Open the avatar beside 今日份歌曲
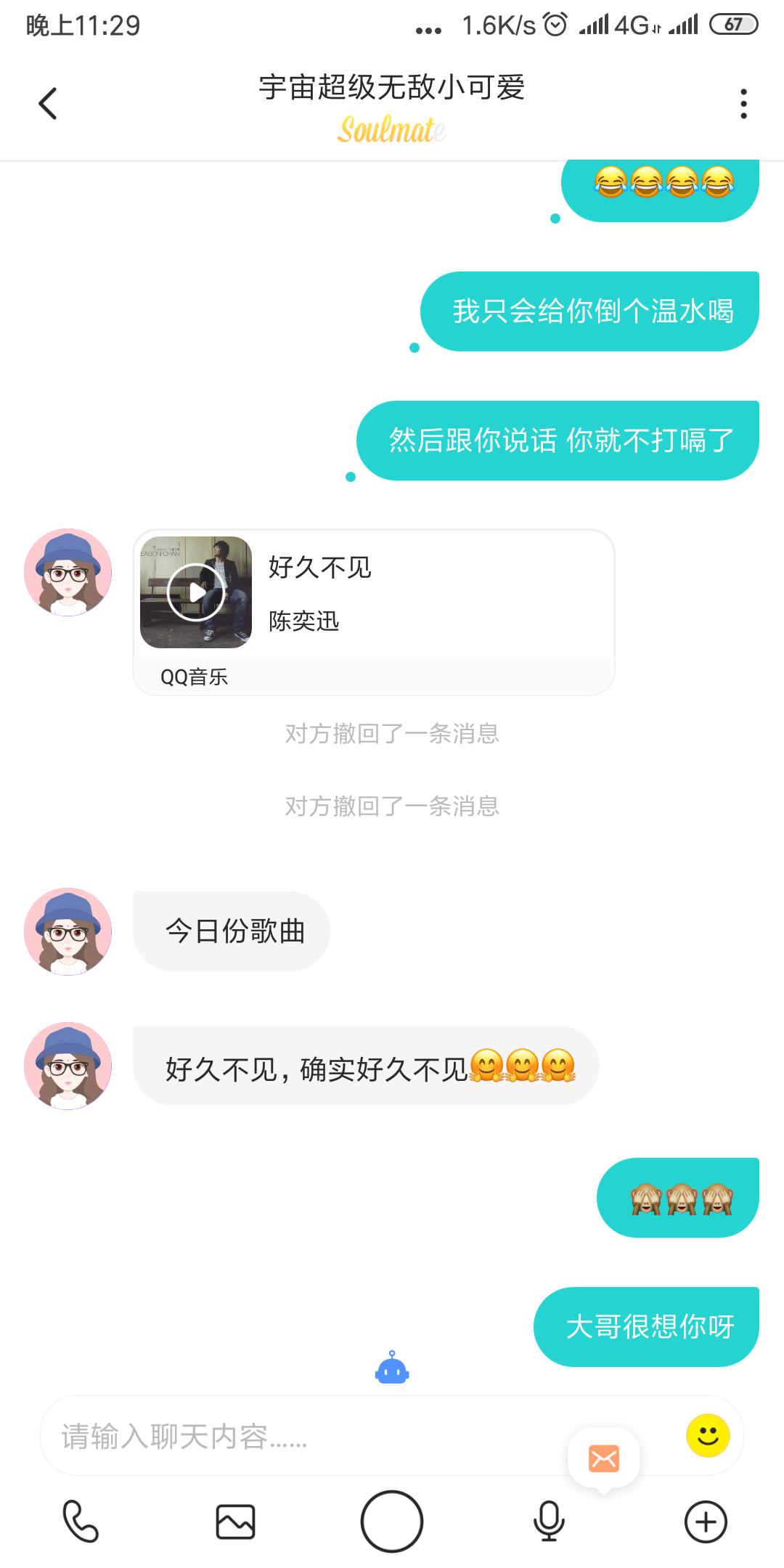 click(x=68, y=931)
